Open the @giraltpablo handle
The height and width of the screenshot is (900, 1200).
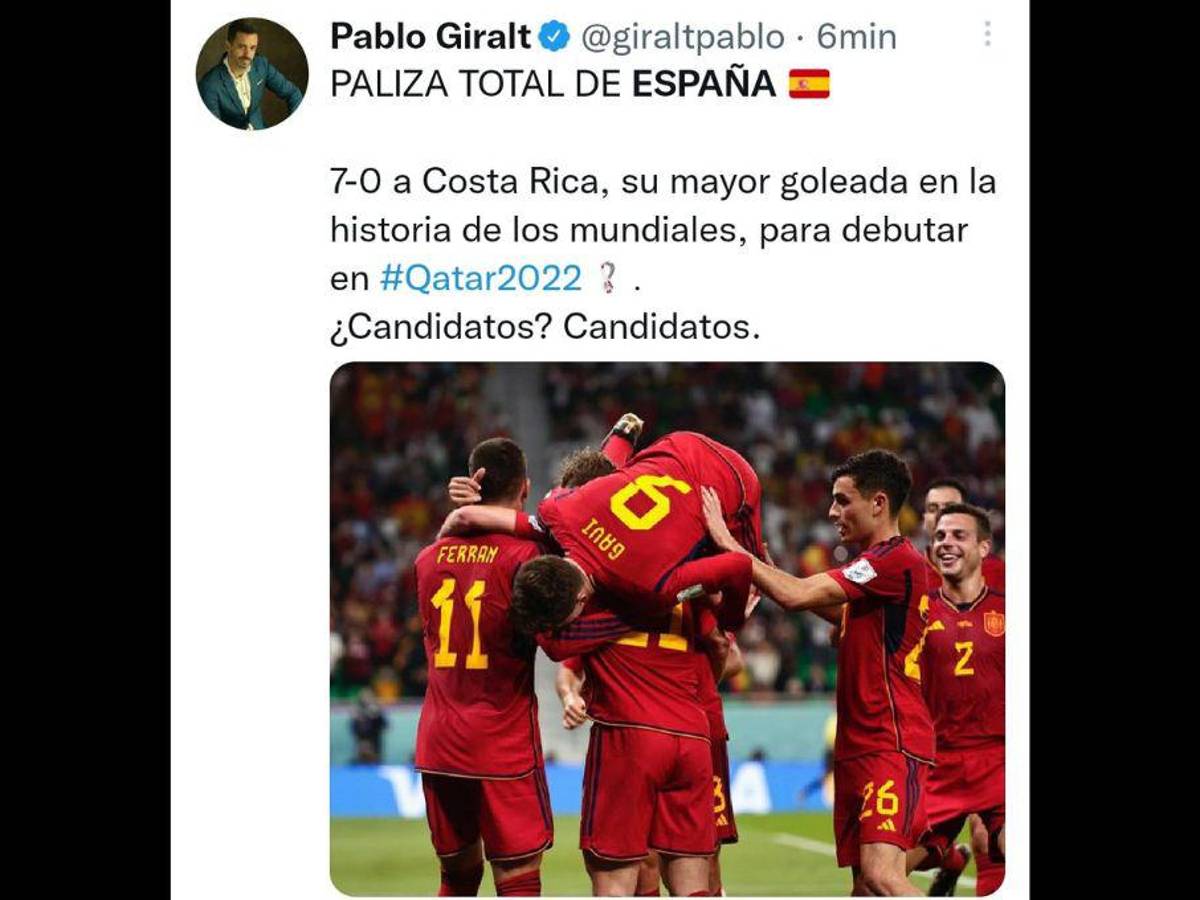point(683,37)
